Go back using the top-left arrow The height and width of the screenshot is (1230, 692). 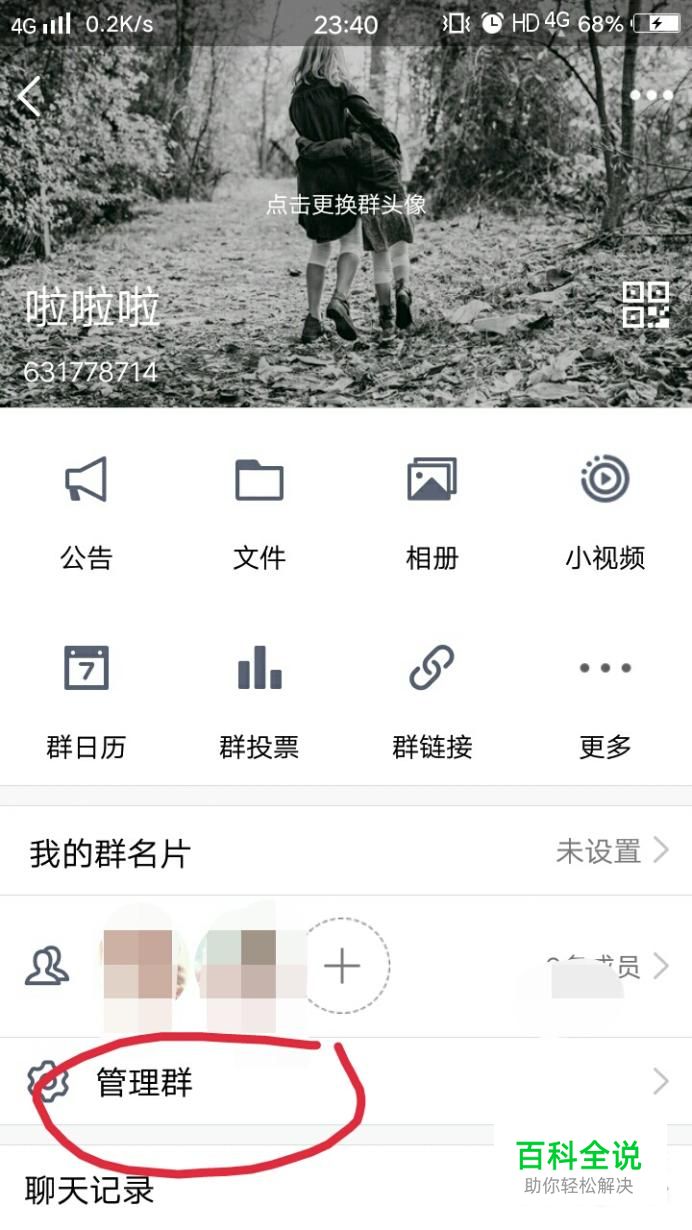pos(30,96)
